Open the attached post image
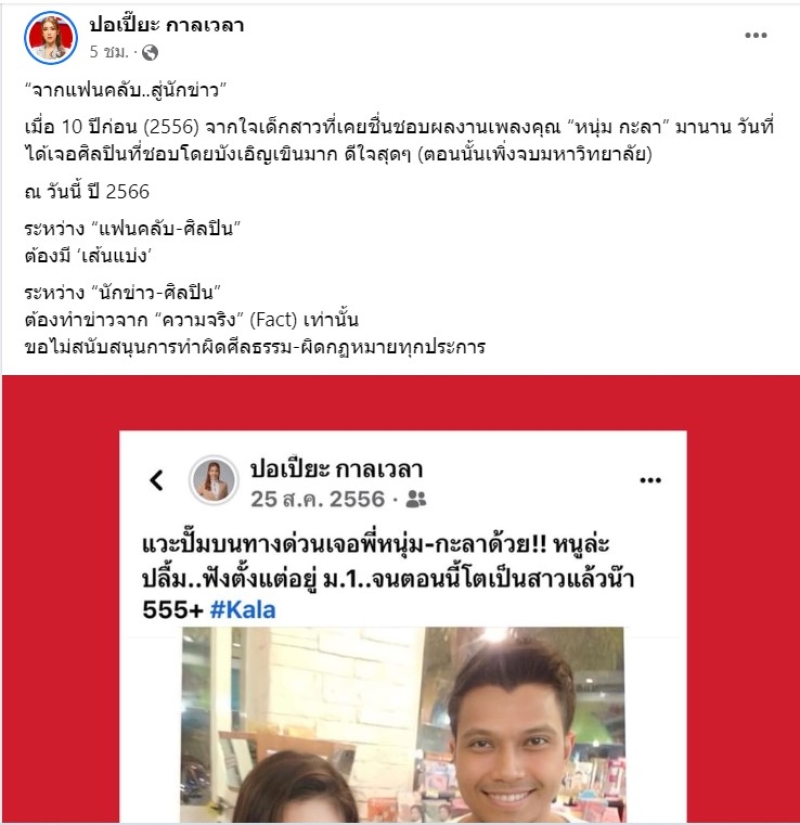 click(x=400, y=600)
